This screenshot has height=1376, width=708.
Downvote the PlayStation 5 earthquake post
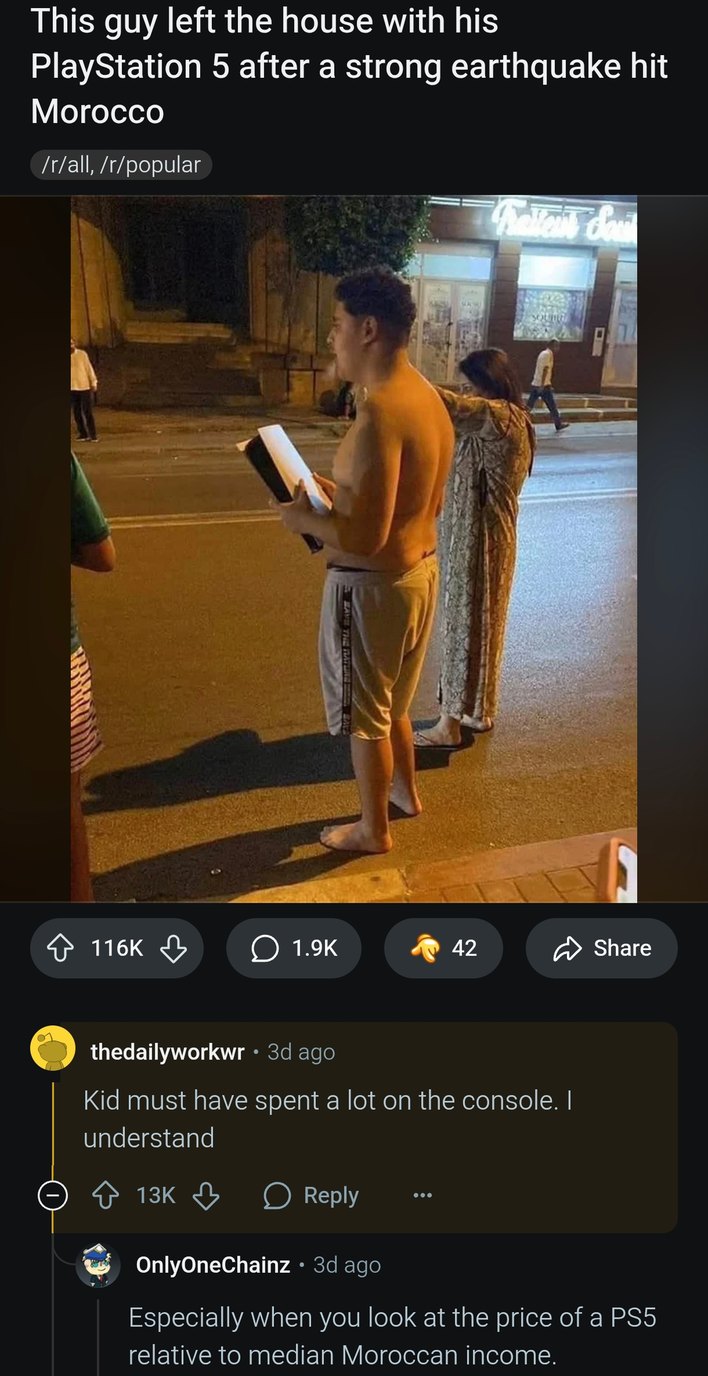pyautogui.click(x=173, y=947)
